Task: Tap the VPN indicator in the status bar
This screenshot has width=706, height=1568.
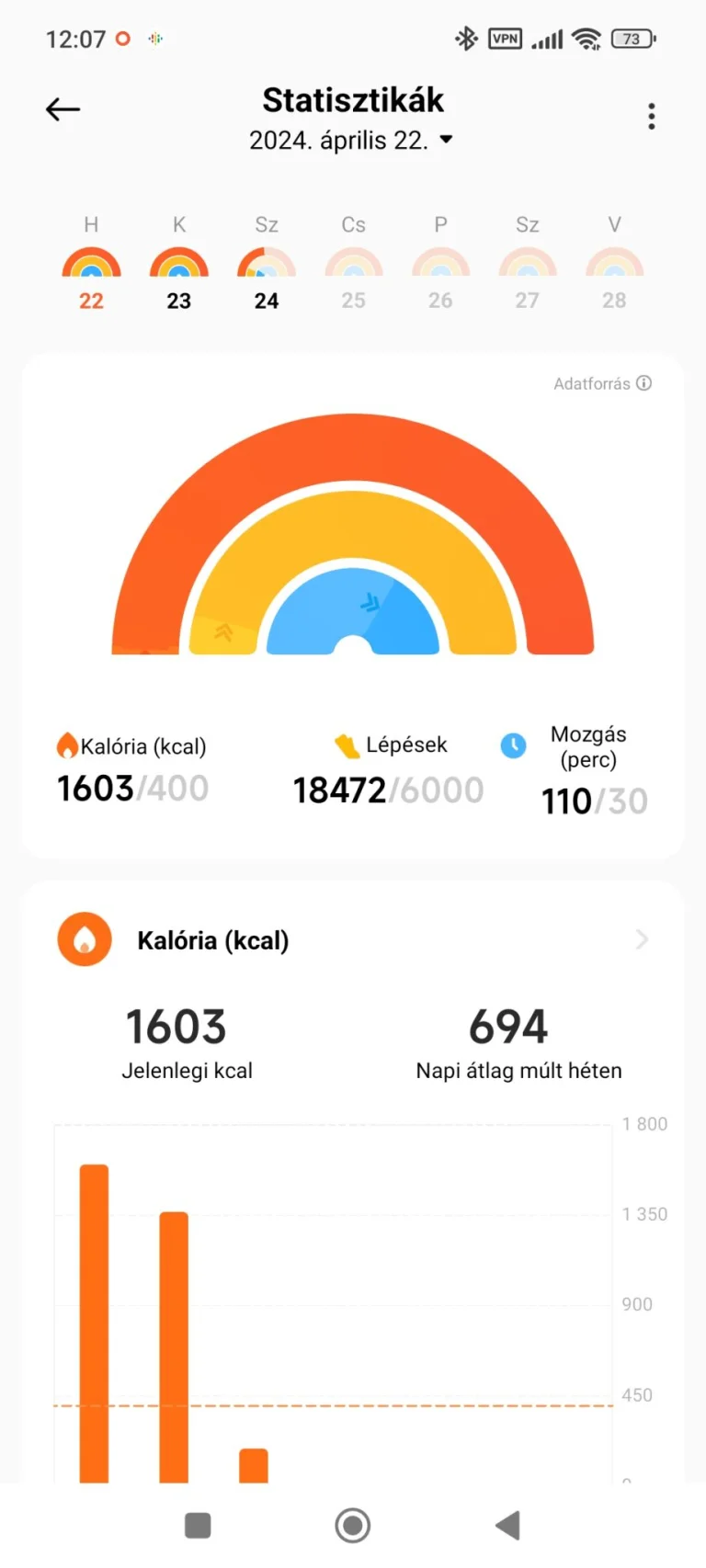Action: click(505, 39)
